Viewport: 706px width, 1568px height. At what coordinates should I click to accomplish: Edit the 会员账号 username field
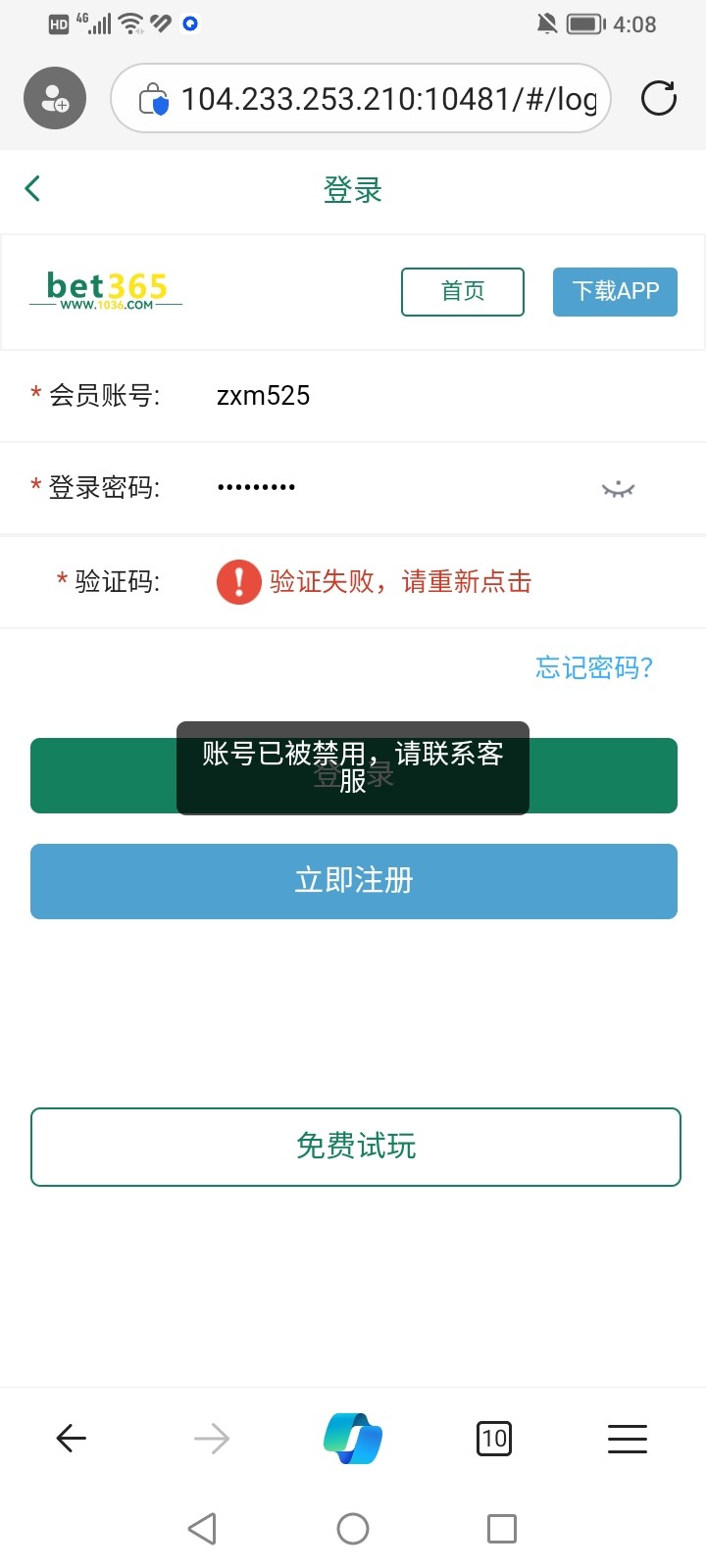pyautogui.click(x=392, y=396)
